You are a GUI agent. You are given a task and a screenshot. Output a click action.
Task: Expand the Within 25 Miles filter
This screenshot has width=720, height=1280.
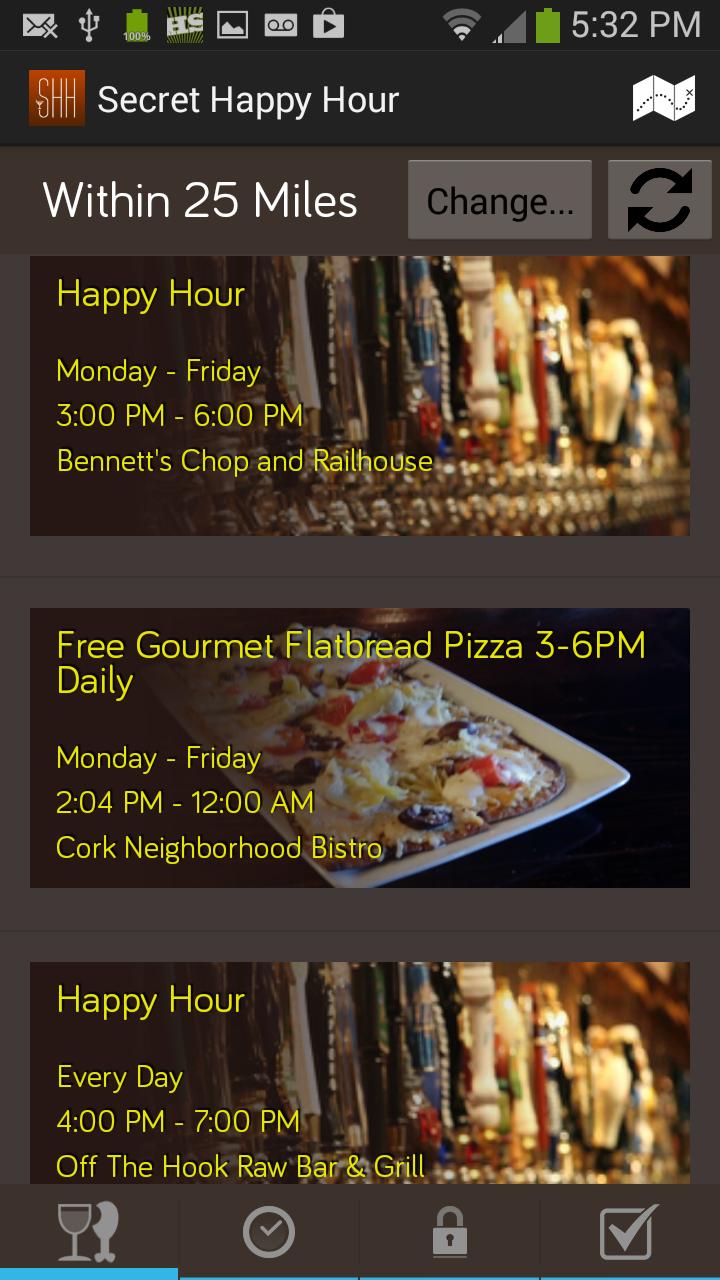pyautogui.click(x=198, y=200)
